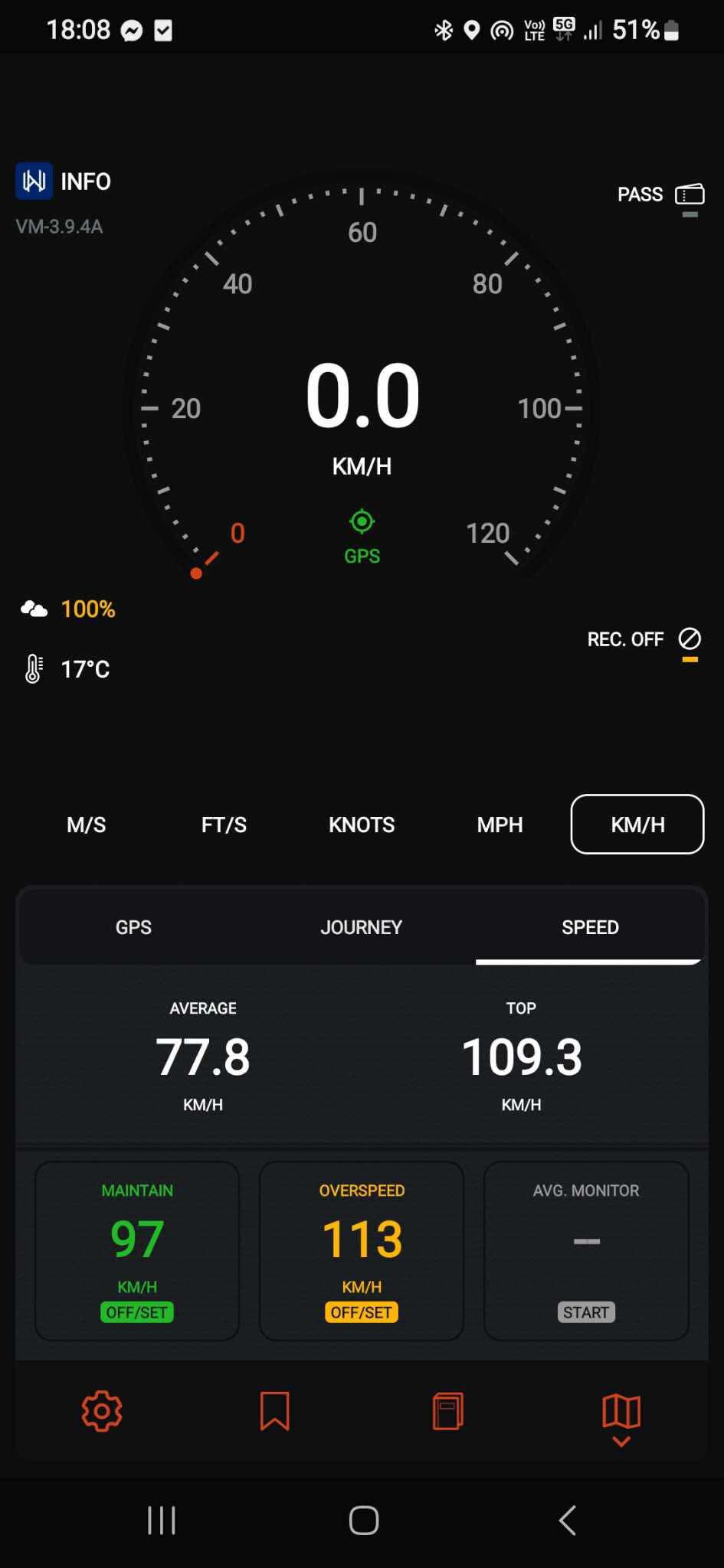Tap the yellow underline under REC. OFF

(688, 660)
